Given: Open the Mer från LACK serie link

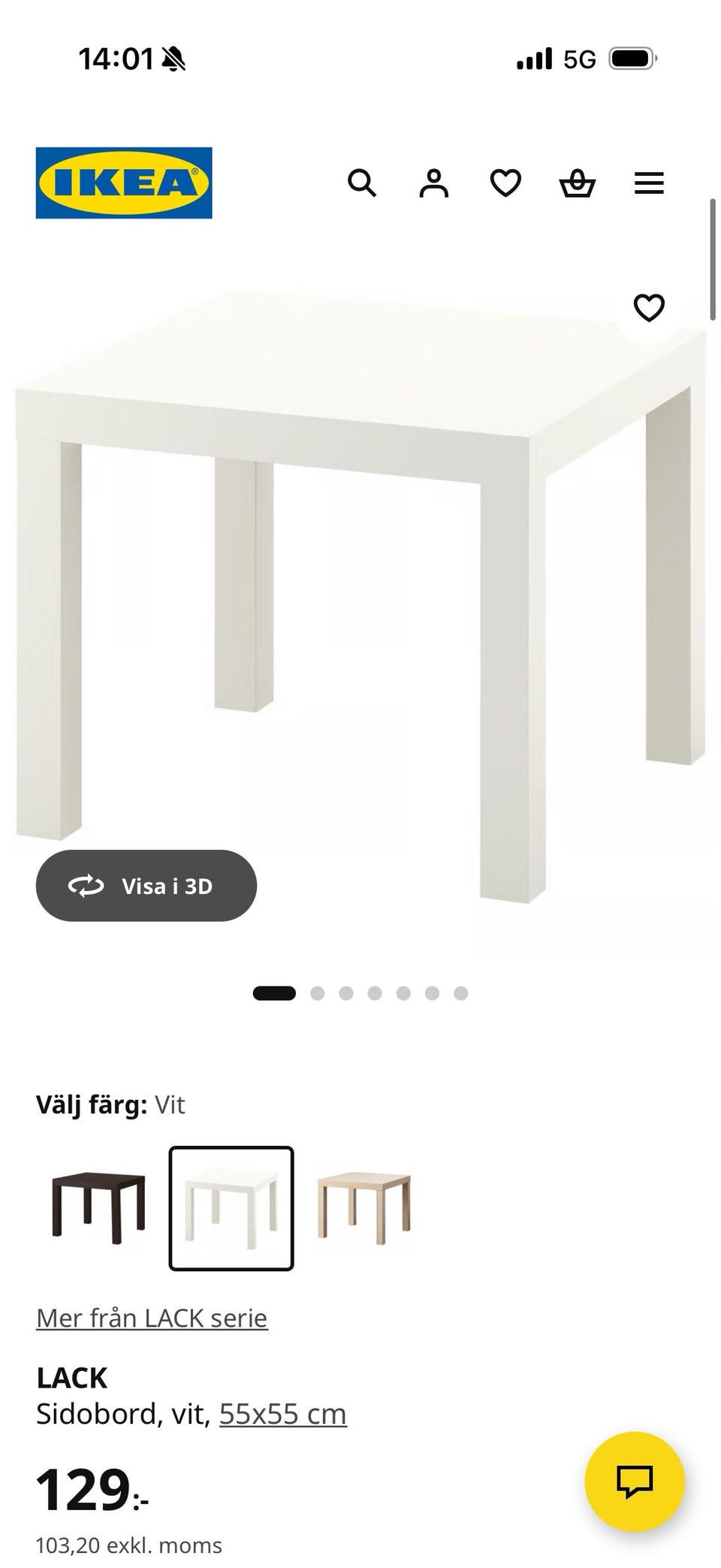Looking at the screenshot, I should [152, 1317].
